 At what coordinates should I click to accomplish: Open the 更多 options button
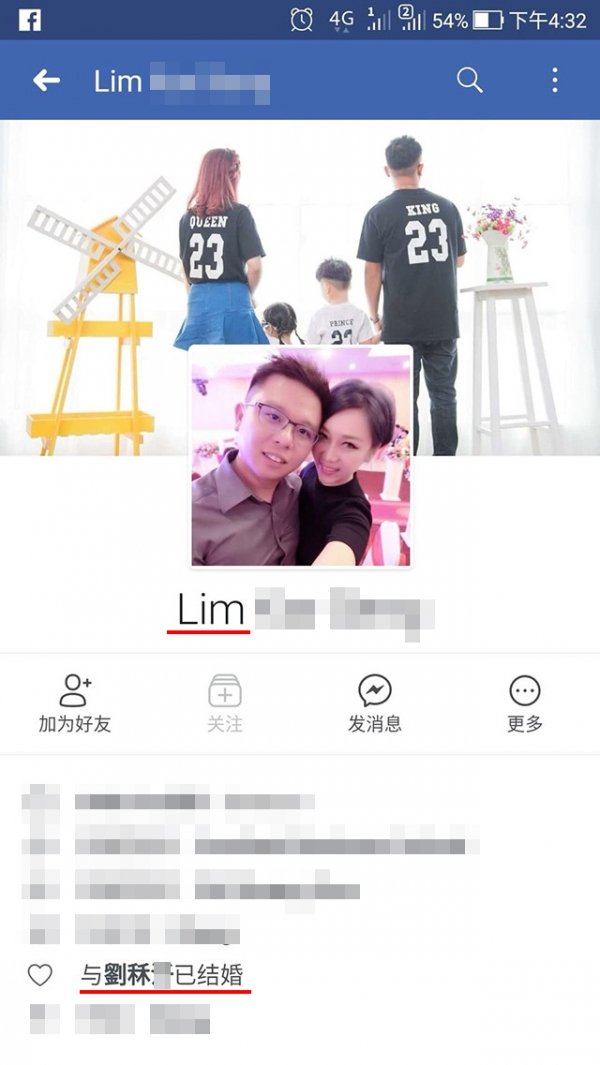tap(525, 703)
